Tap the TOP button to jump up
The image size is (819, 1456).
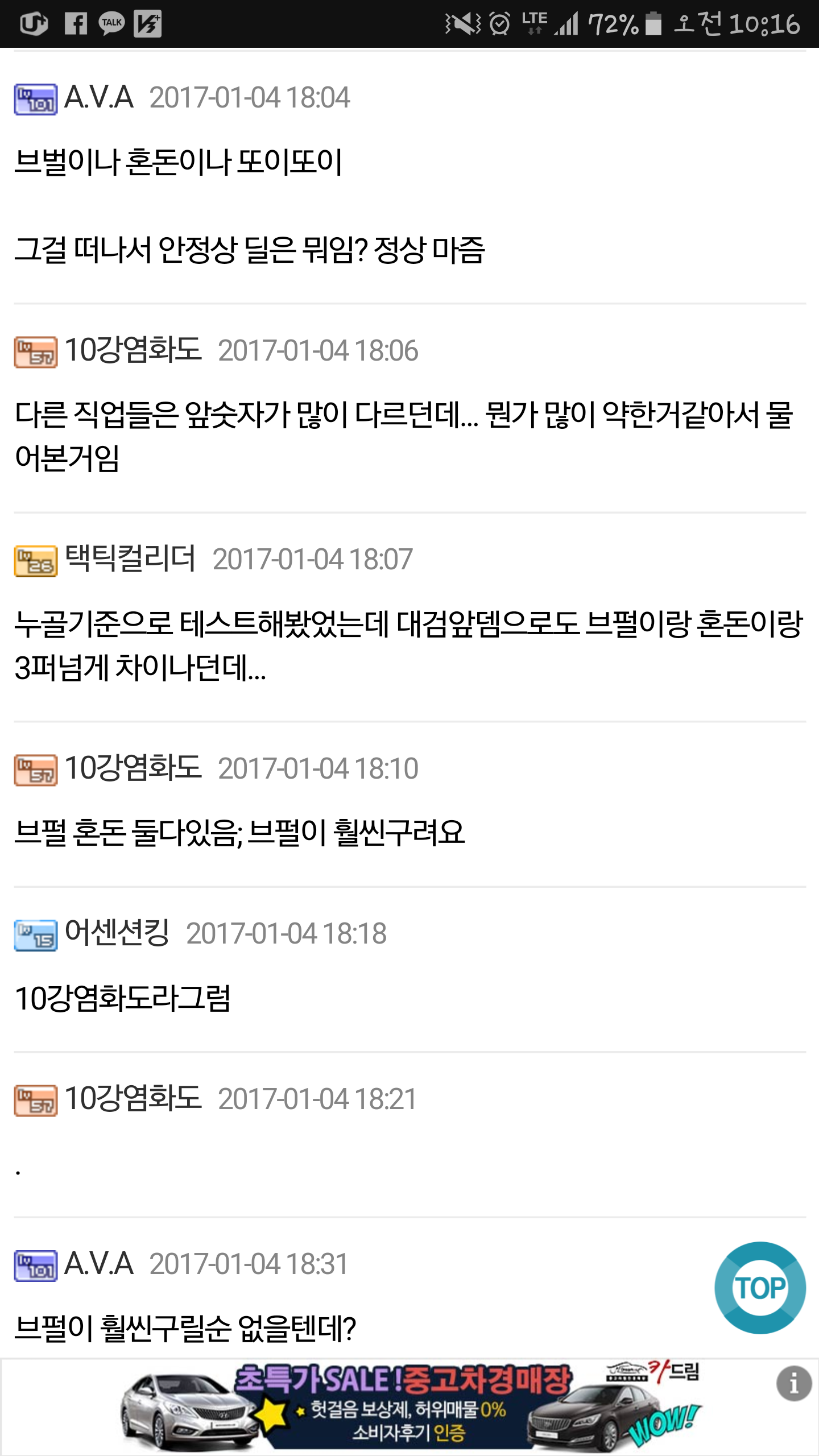click(x=760, y=1288)
